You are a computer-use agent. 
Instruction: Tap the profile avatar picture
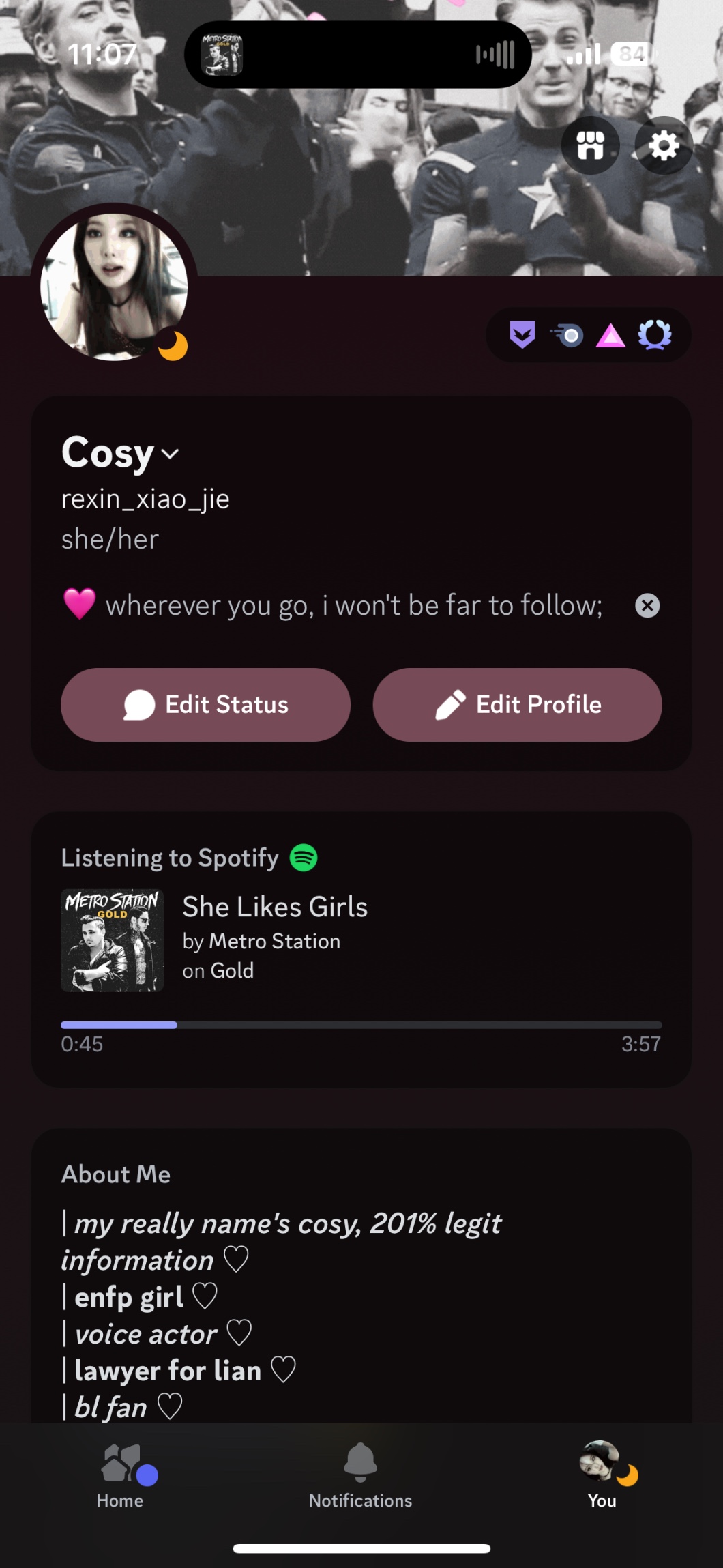click(114, 287)
